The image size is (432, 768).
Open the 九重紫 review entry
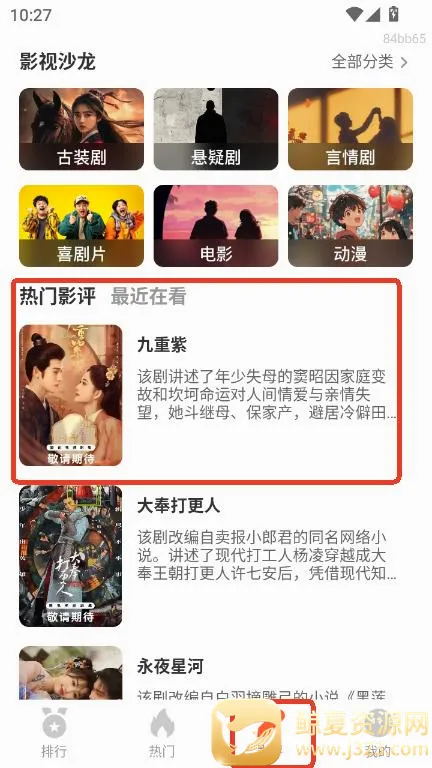(209, 395)
